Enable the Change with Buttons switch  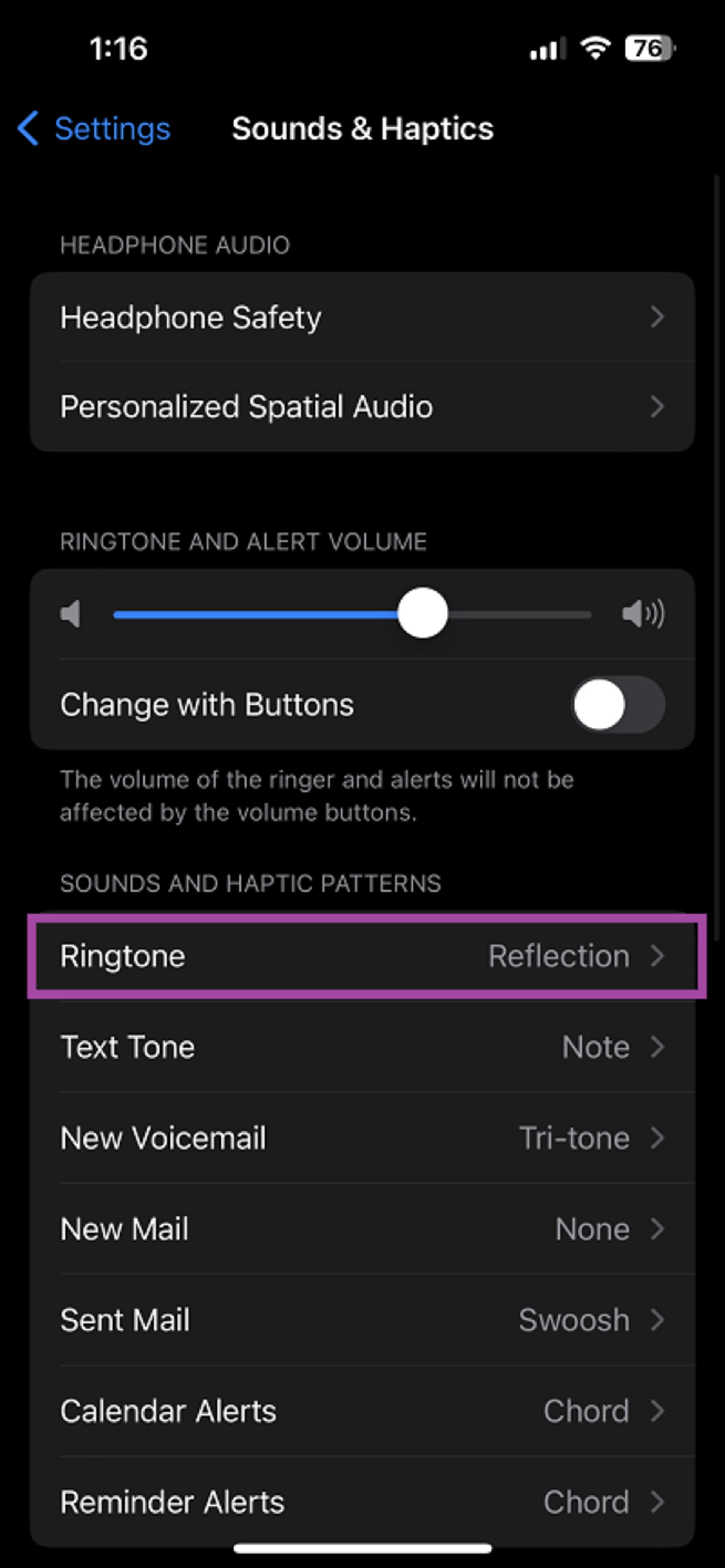click(617, 705)
